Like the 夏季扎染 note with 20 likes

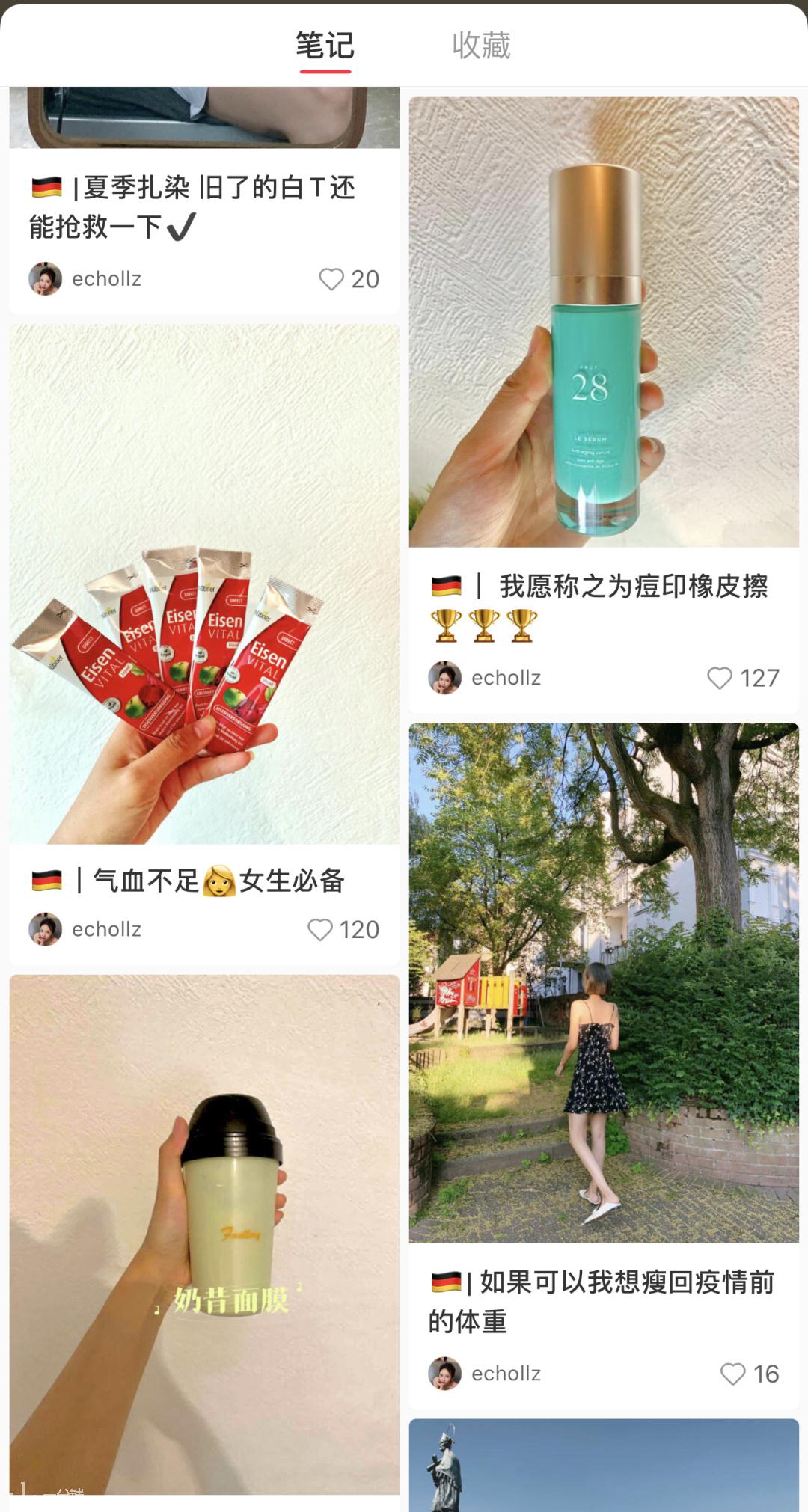click(331, 279)
